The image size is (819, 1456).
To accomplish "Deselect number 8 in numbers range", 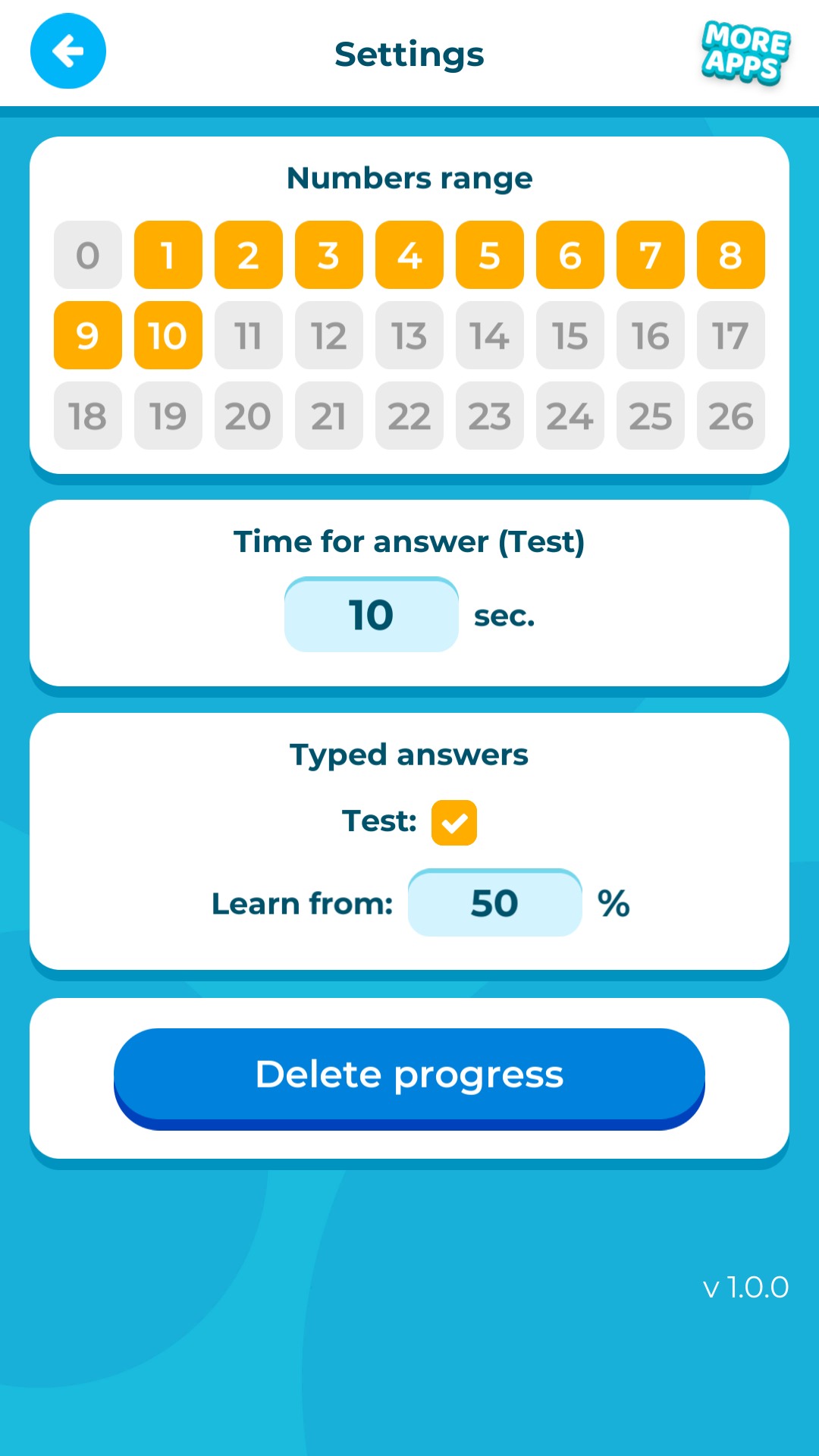I will click(731, 255).
